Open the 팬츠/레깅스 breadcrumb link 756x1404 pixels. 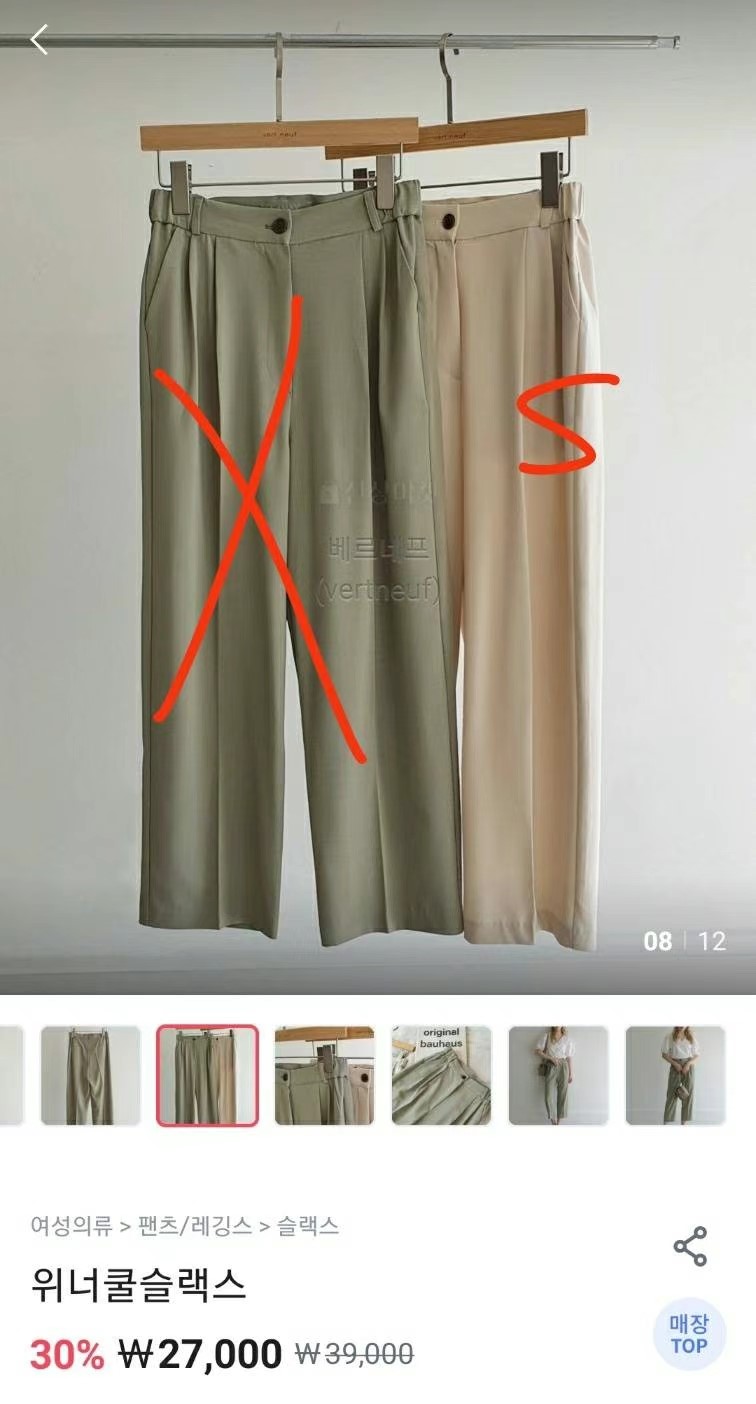point(195,1226)
